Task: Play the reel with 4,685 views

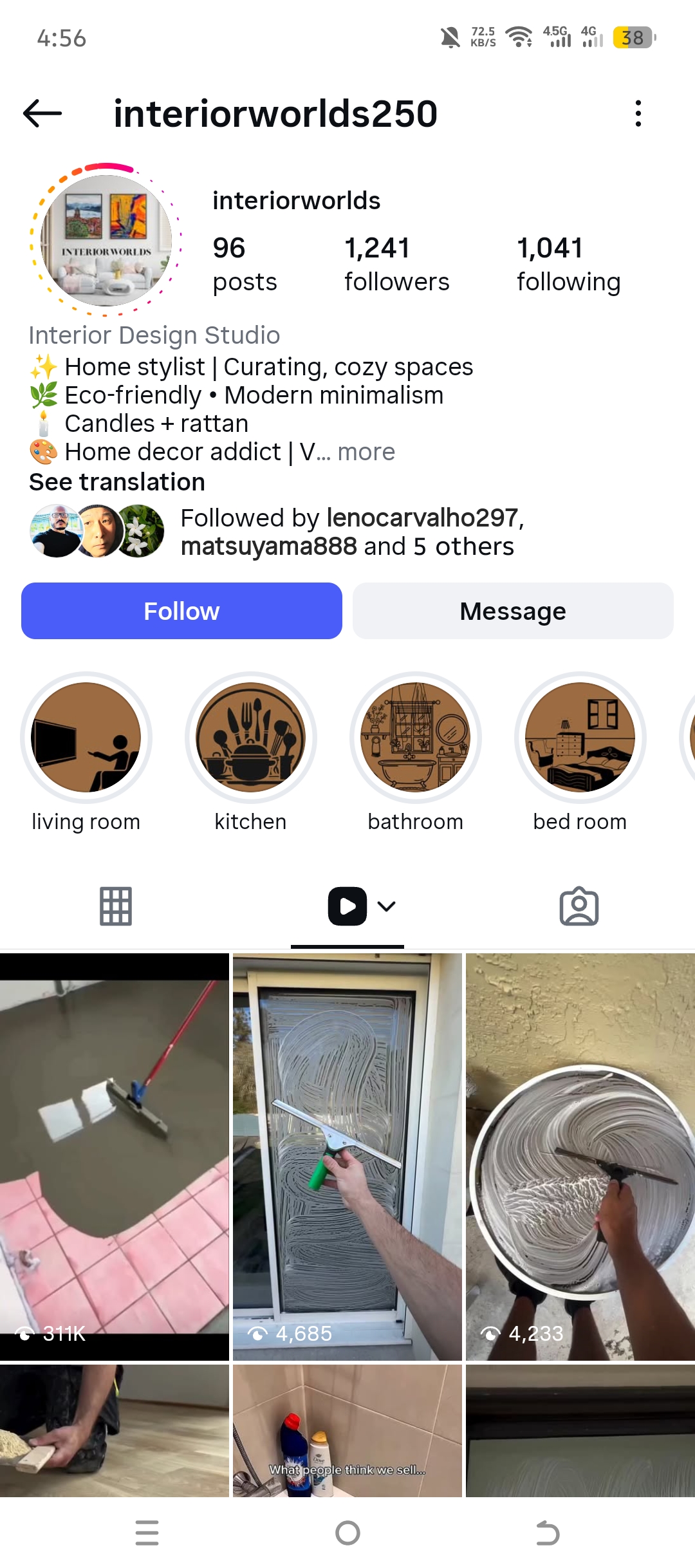Action: tap(347, 1157)
